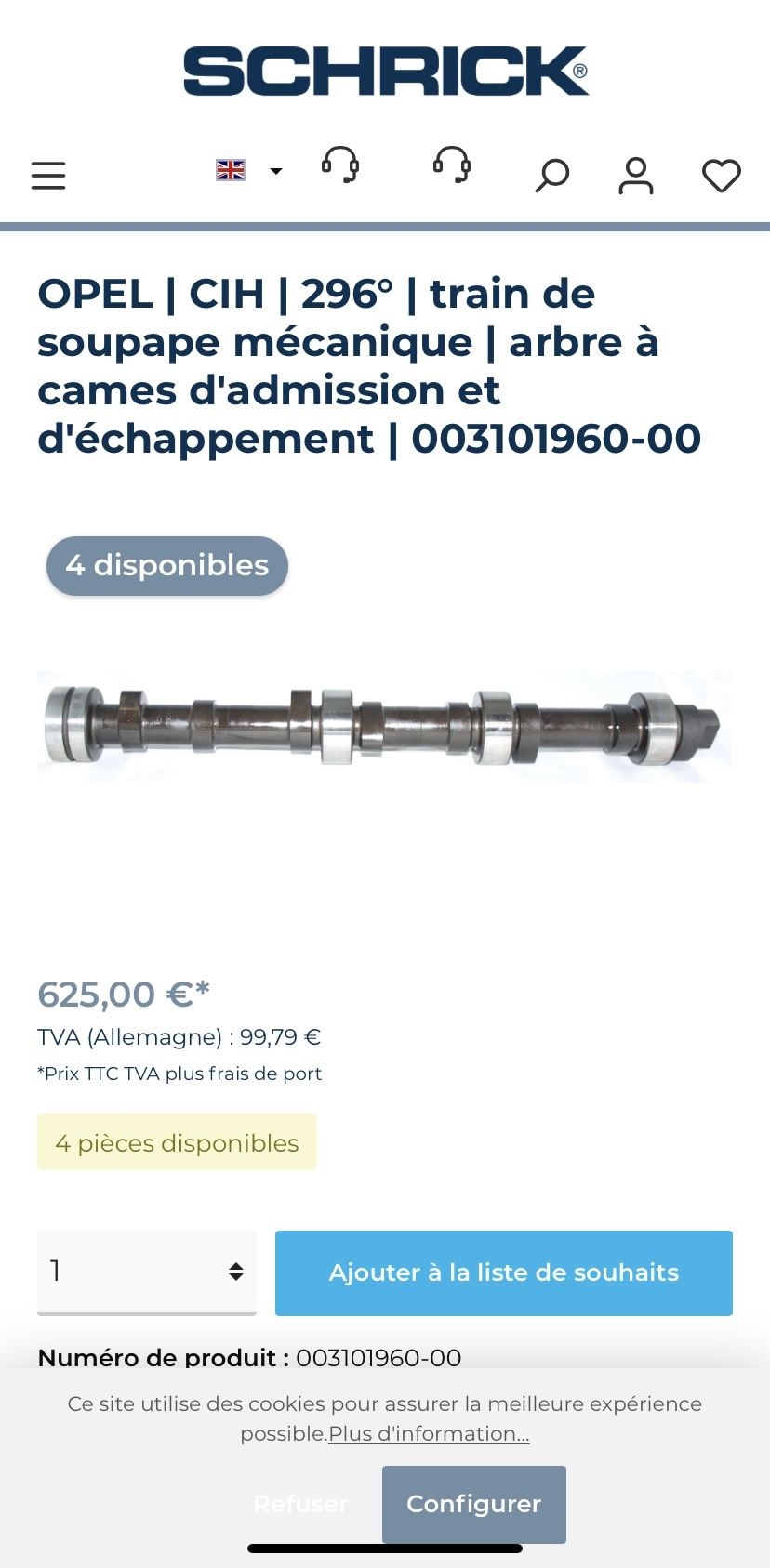Go to the SCHRICK home page logo

385,72
